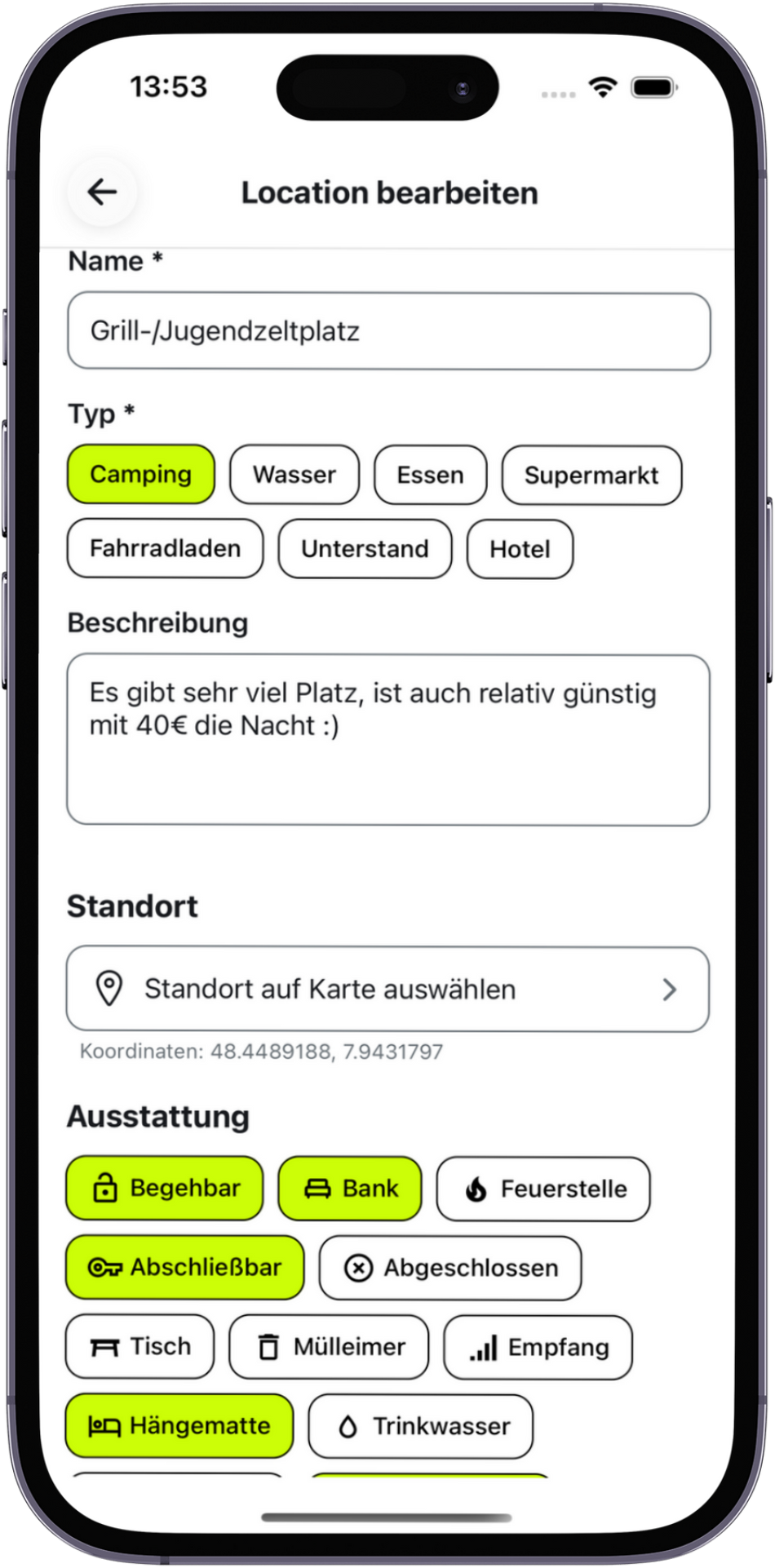Pick Supermarkt as the type

[591, 476]
